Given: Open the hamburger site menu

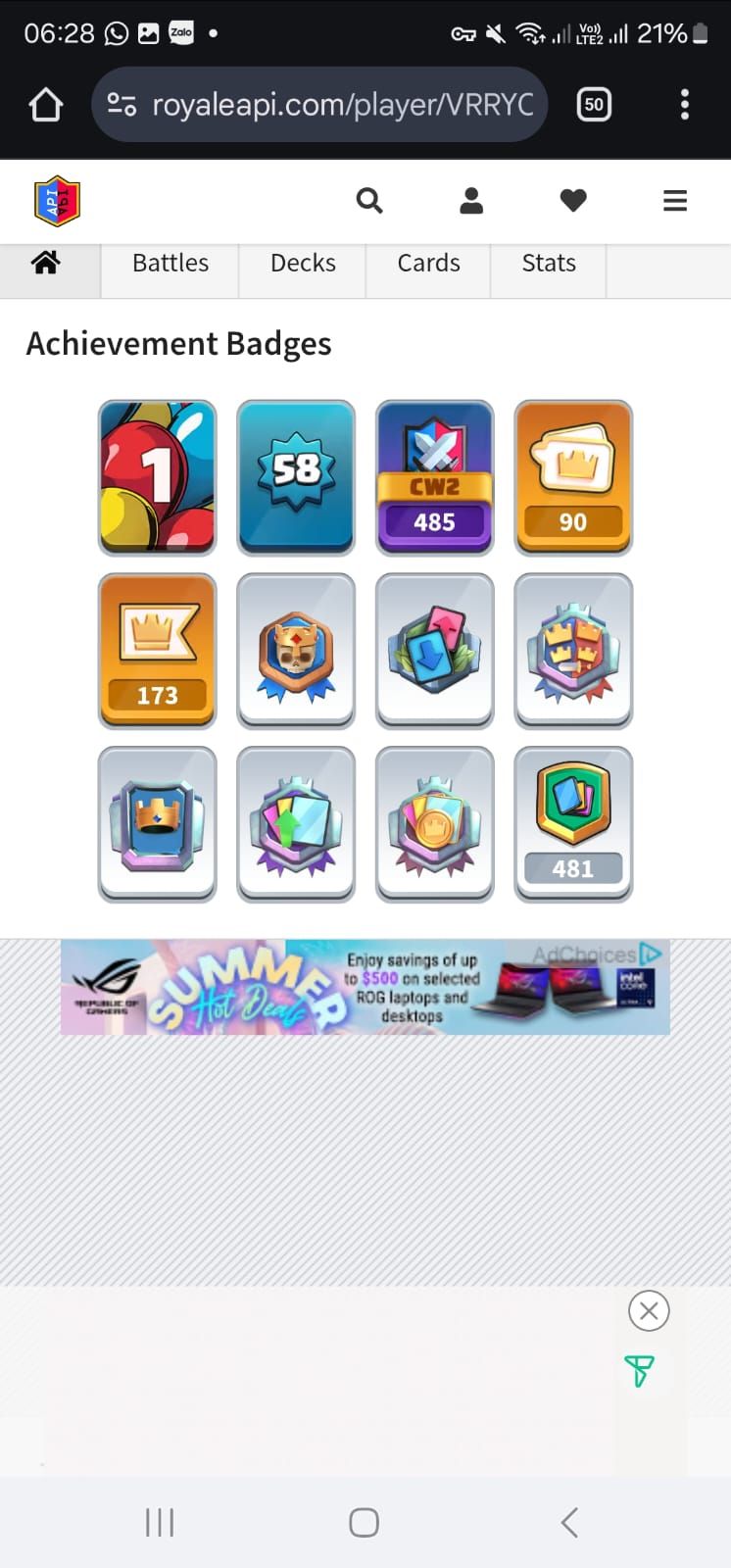Looking at the screenshot, I should [x=675, y=201].
